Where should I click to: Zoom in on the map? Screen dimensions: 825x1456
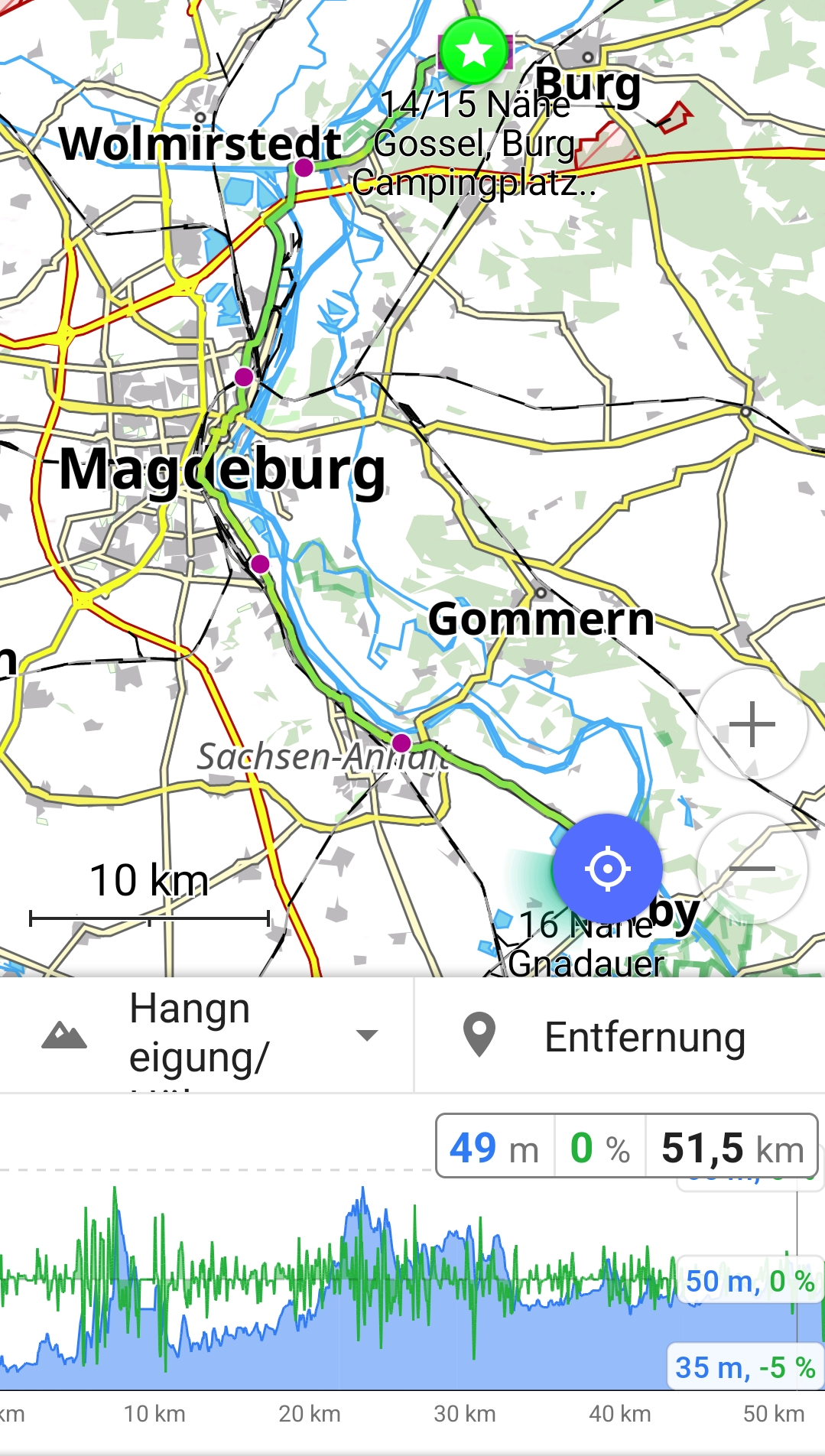(x=752, y=723)
